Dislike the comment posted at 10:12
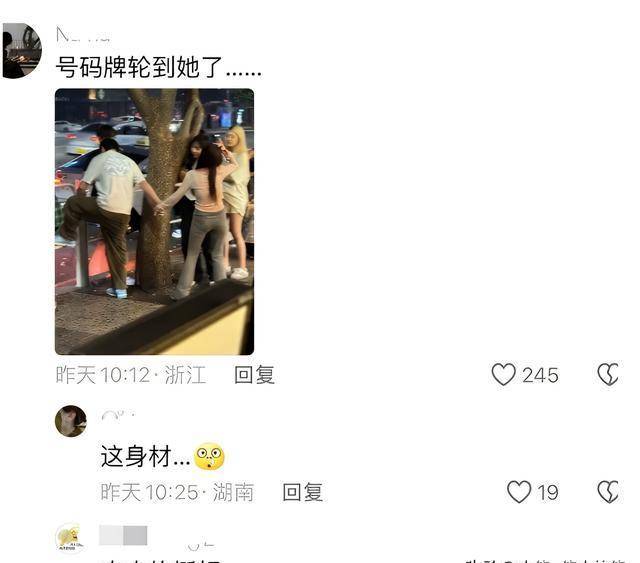 (608, 375)
